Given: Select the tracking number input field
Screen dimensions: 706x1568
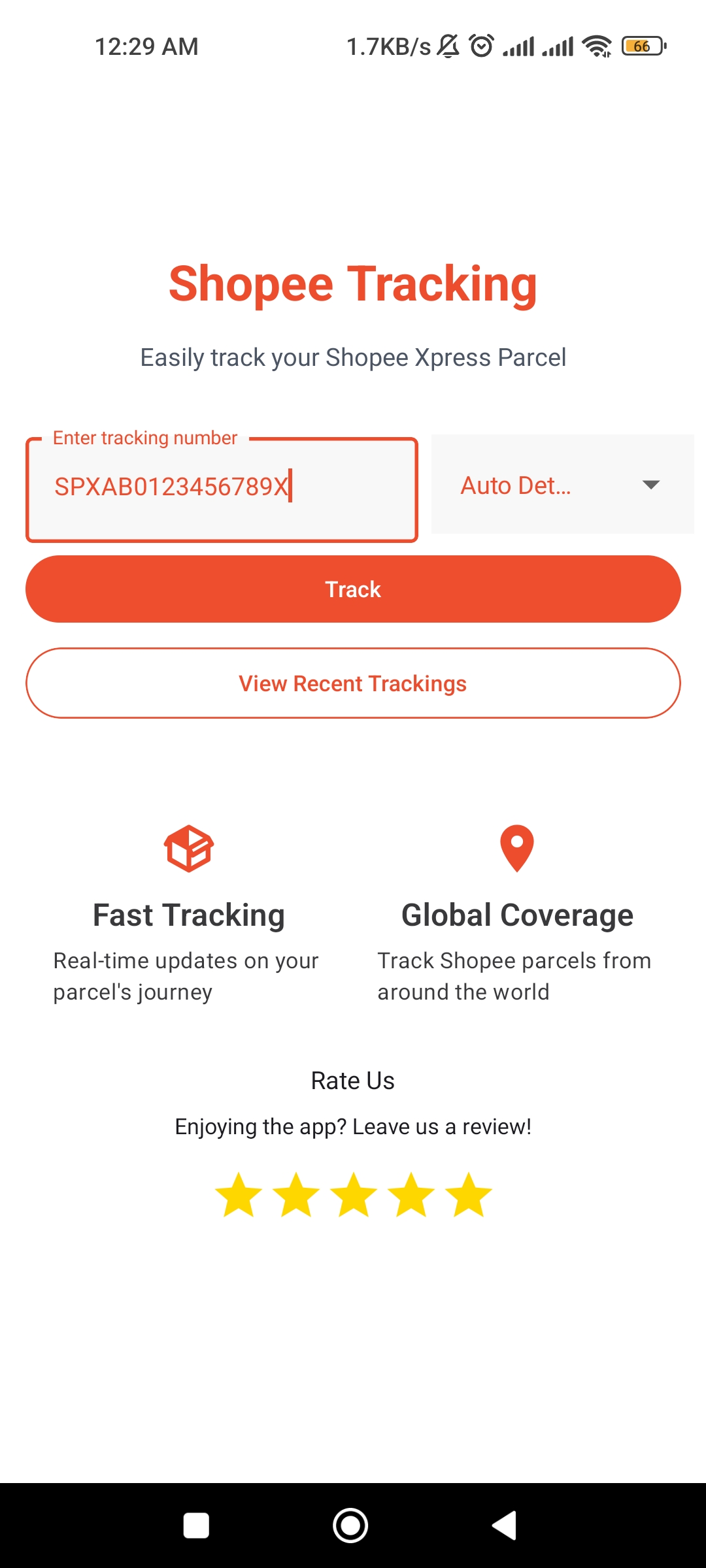Looking at the screenshot, I should tap(222, 487).
